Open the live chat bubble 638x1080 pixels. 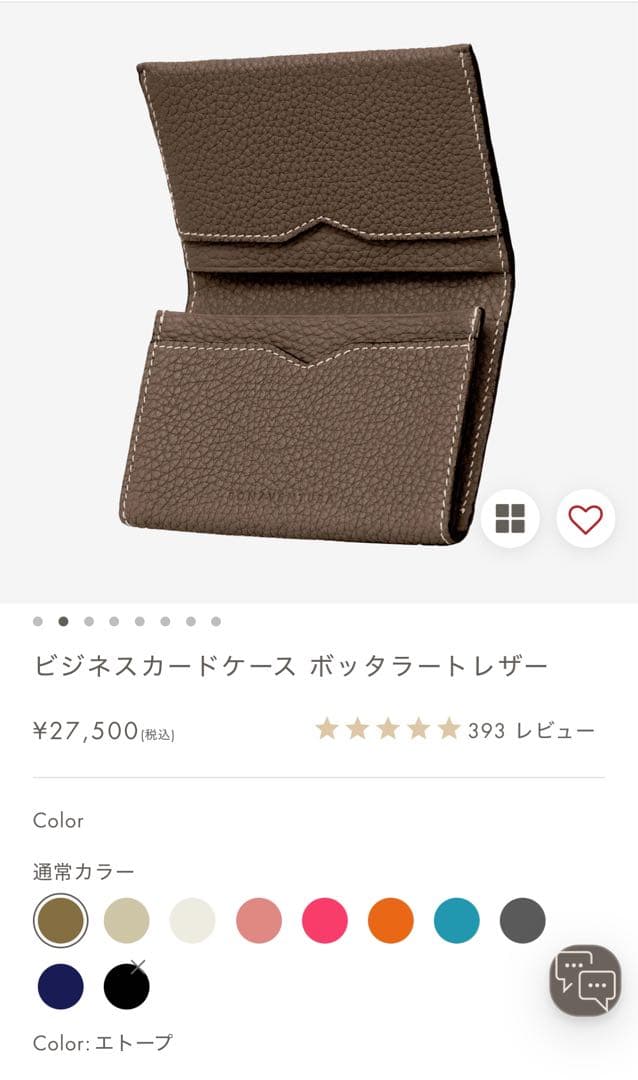pyautogui.click(x=585, y=980)
